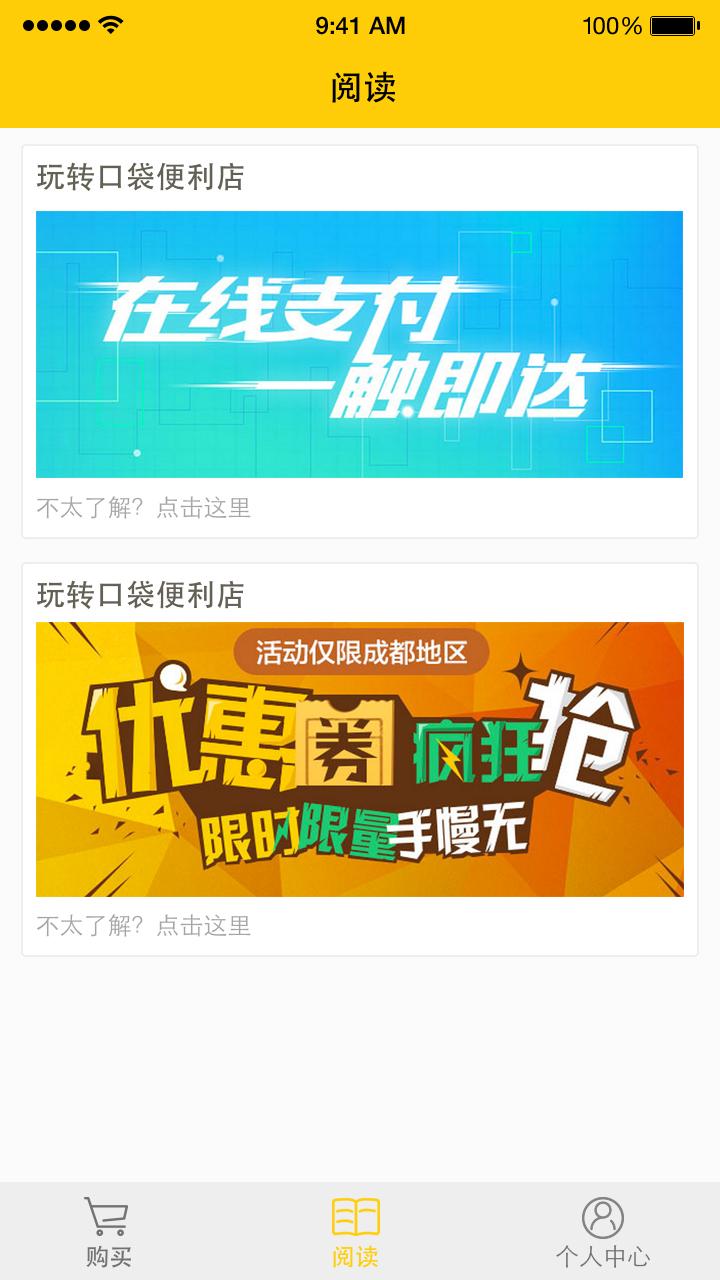This screenshot has width=720, height=1280.
Task: Tap the open book icon for 阅读
Action: pos(355,1215)
